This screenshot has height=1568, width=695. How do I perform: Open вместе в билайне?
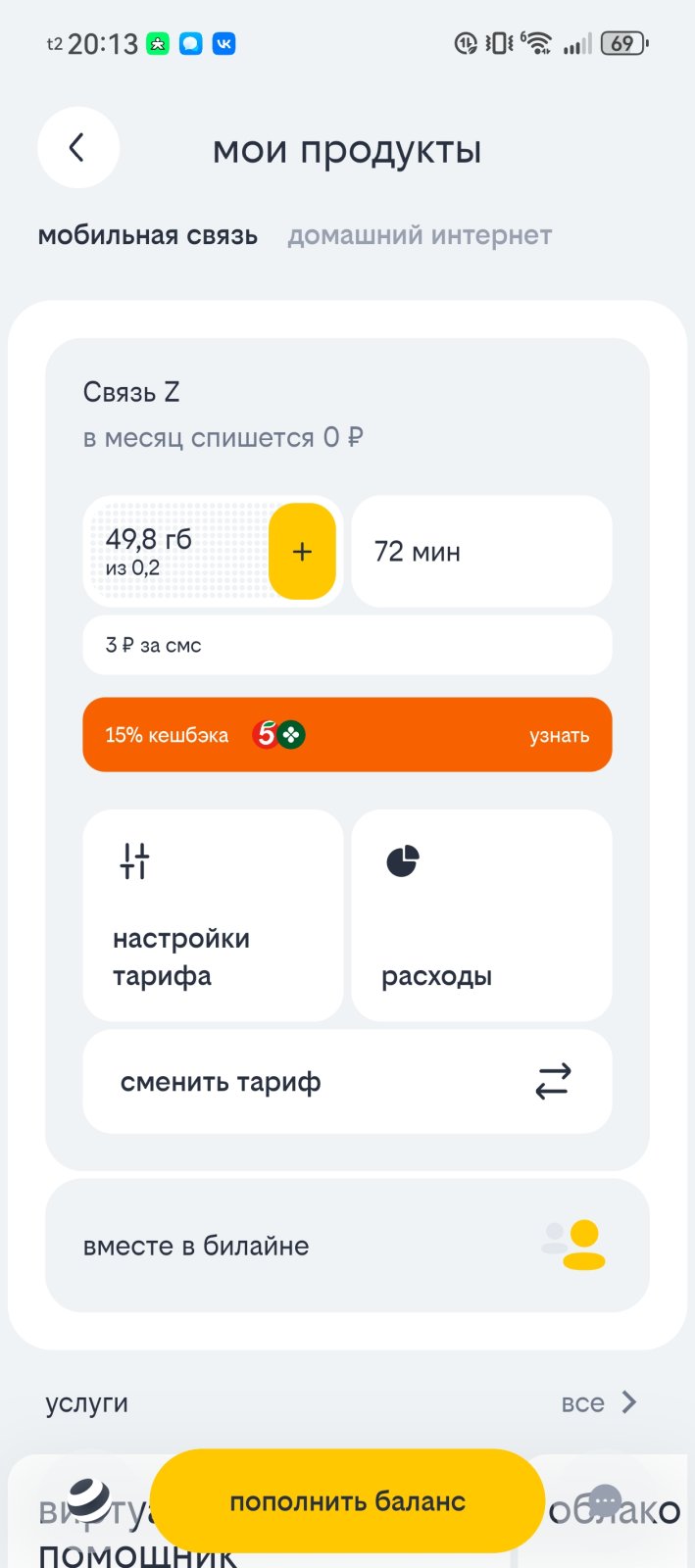pyautogui.click(x=347, y=1246)
